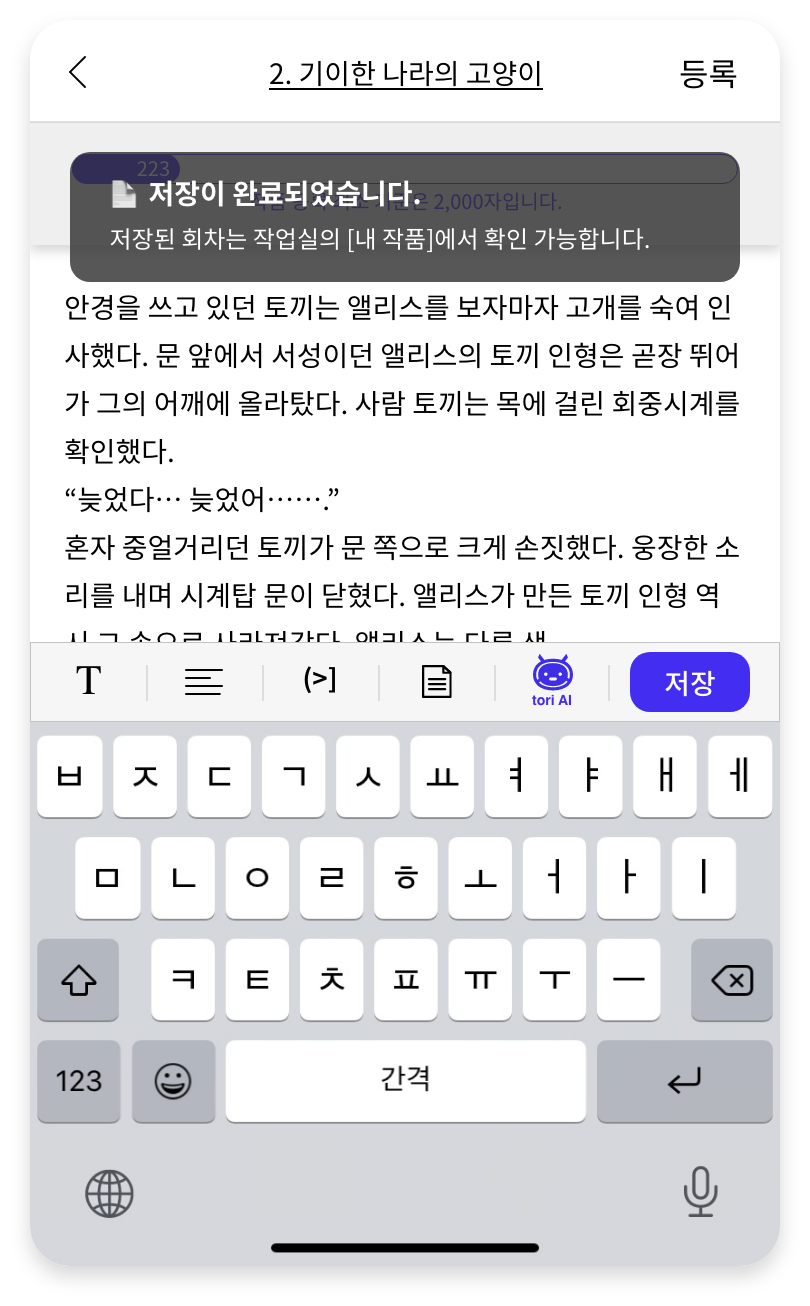Tap the bracket [>] toolbar tool
The width and height of the screenshot is (810, 1306).
point(319,681)
